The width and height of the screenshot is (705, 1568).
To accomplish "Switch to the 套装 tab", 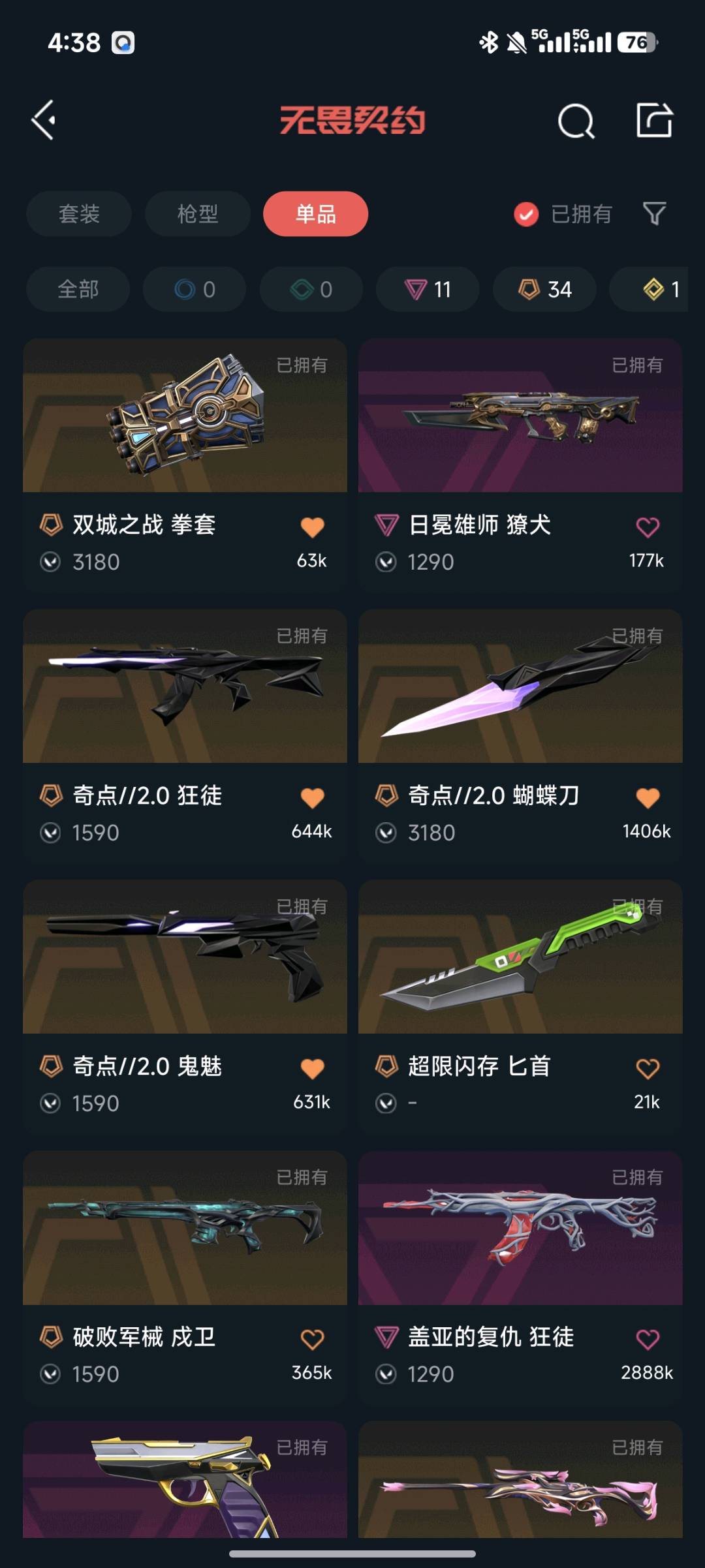I will [x=79, y=213].
